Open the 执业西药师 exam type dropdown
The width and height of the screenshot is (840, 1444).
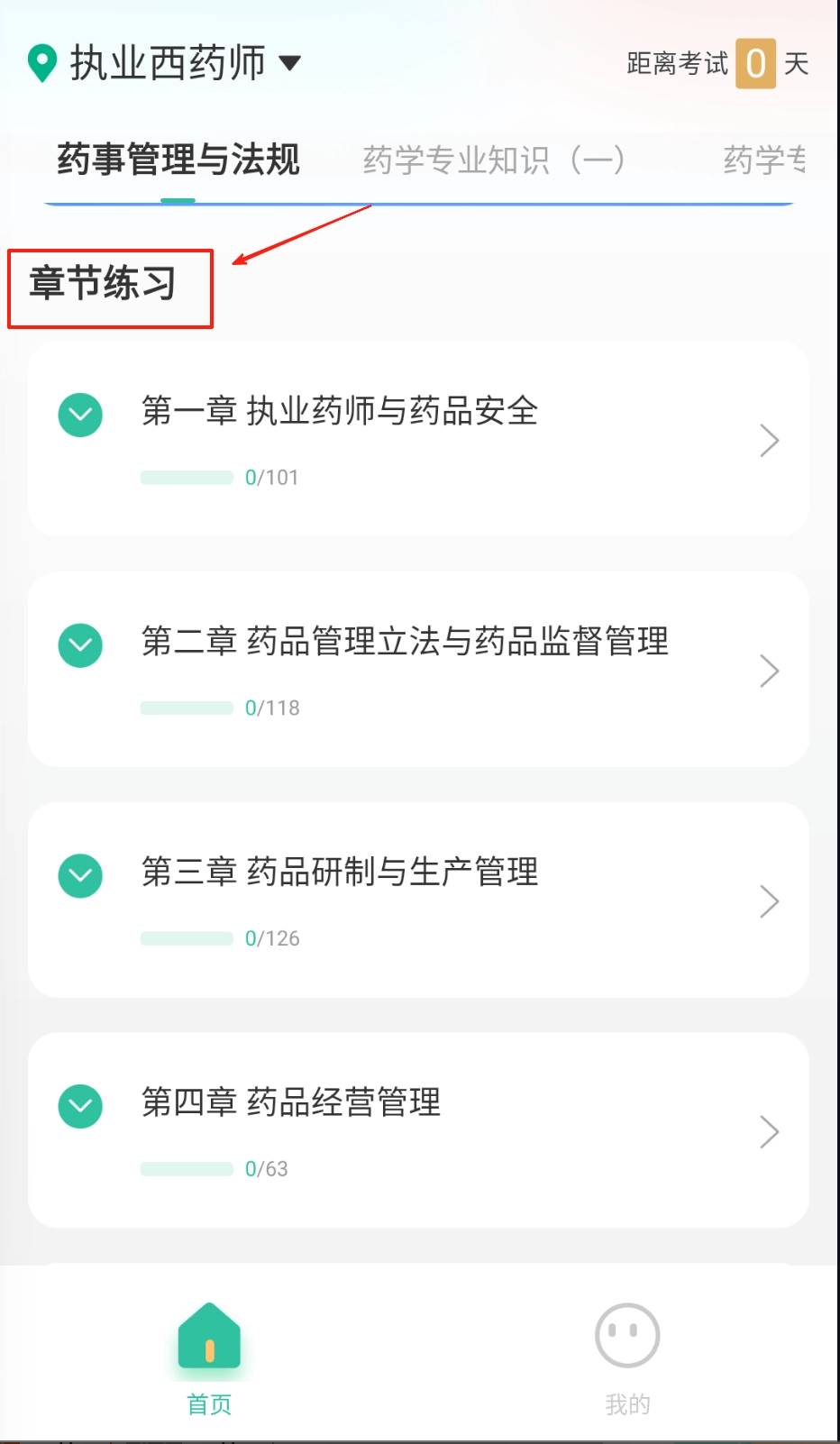(167, 63)
